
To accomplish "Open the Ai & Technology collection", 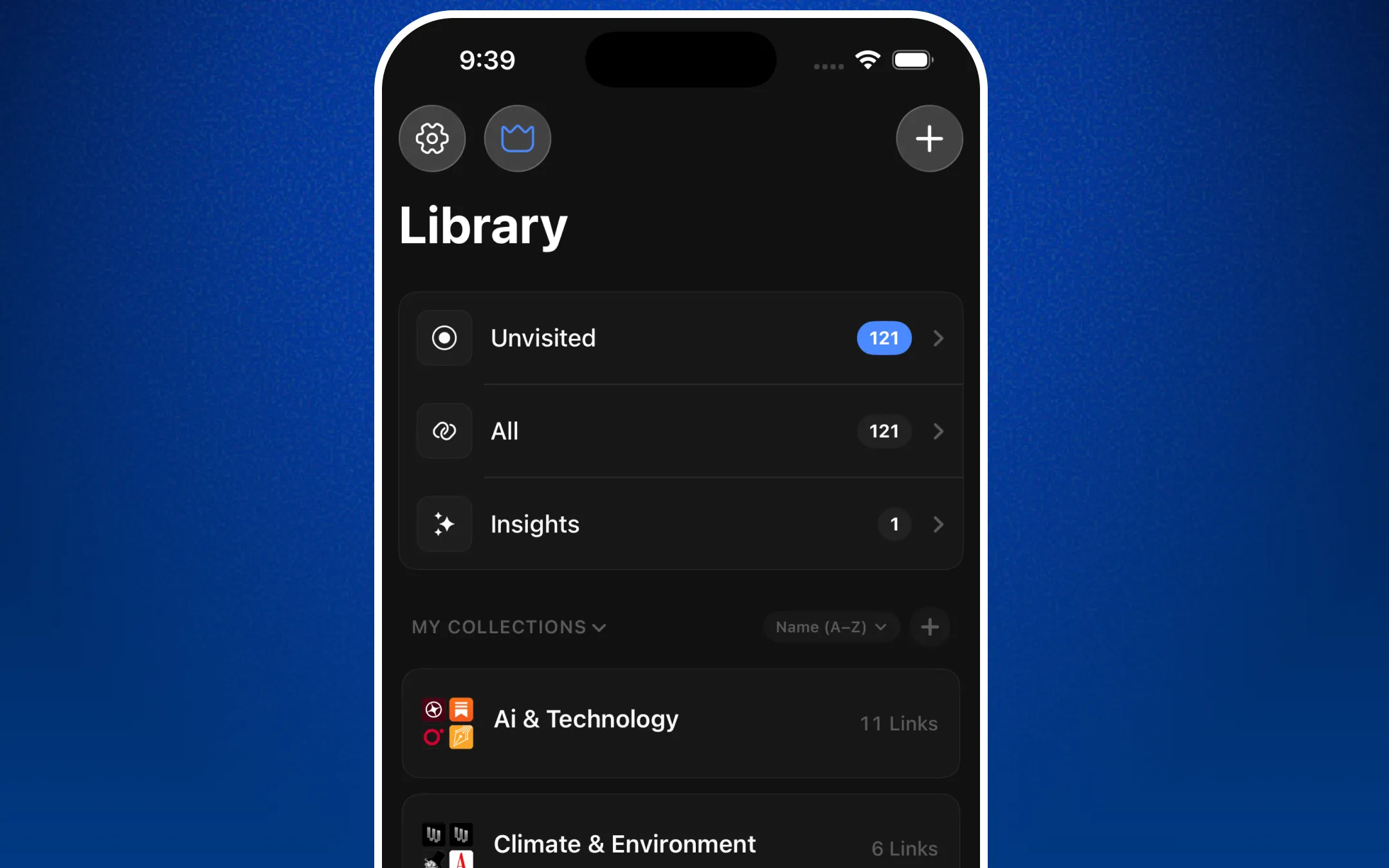I will [x=680, y=723].
